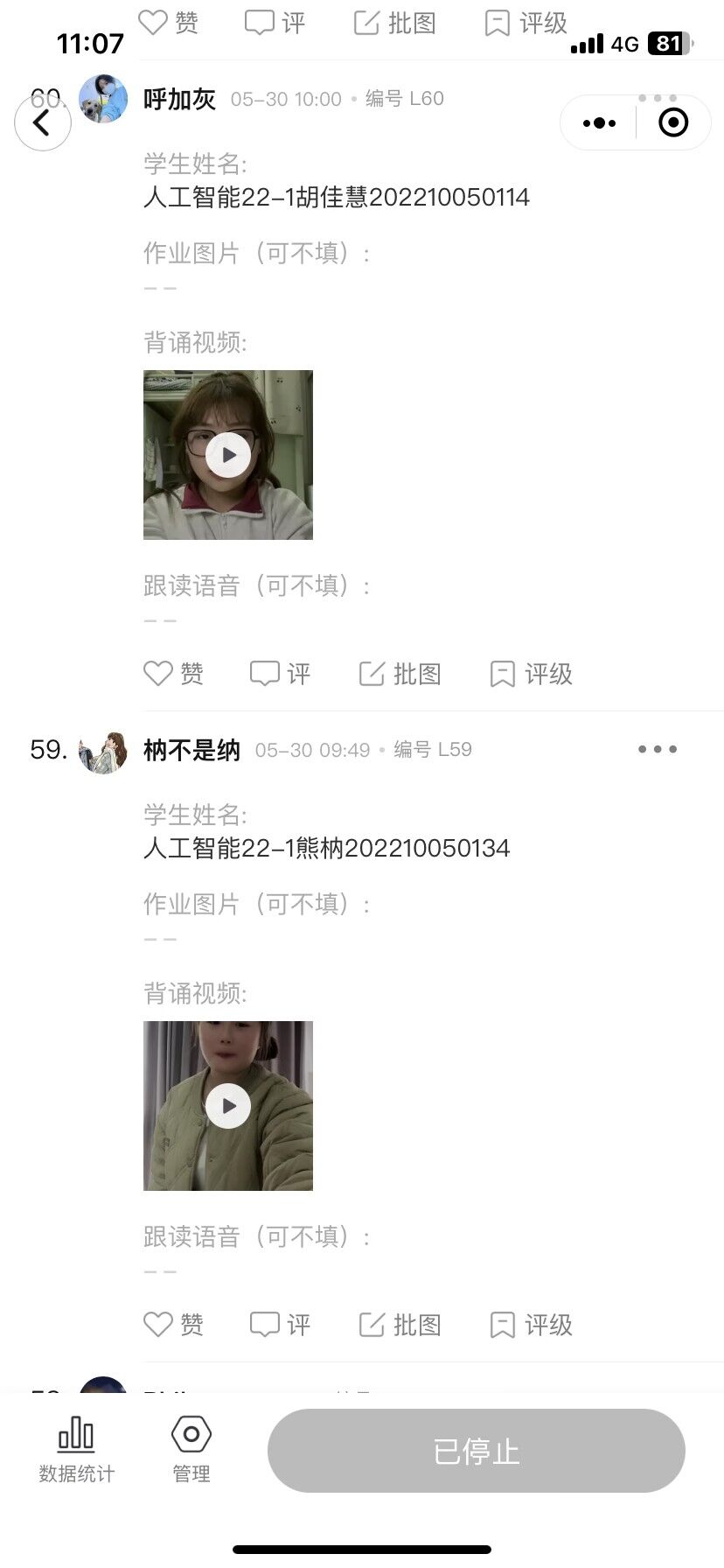Annotate the picture on 枘不是纳's submission
The image size is (724, 1568).
(400, 1325)
